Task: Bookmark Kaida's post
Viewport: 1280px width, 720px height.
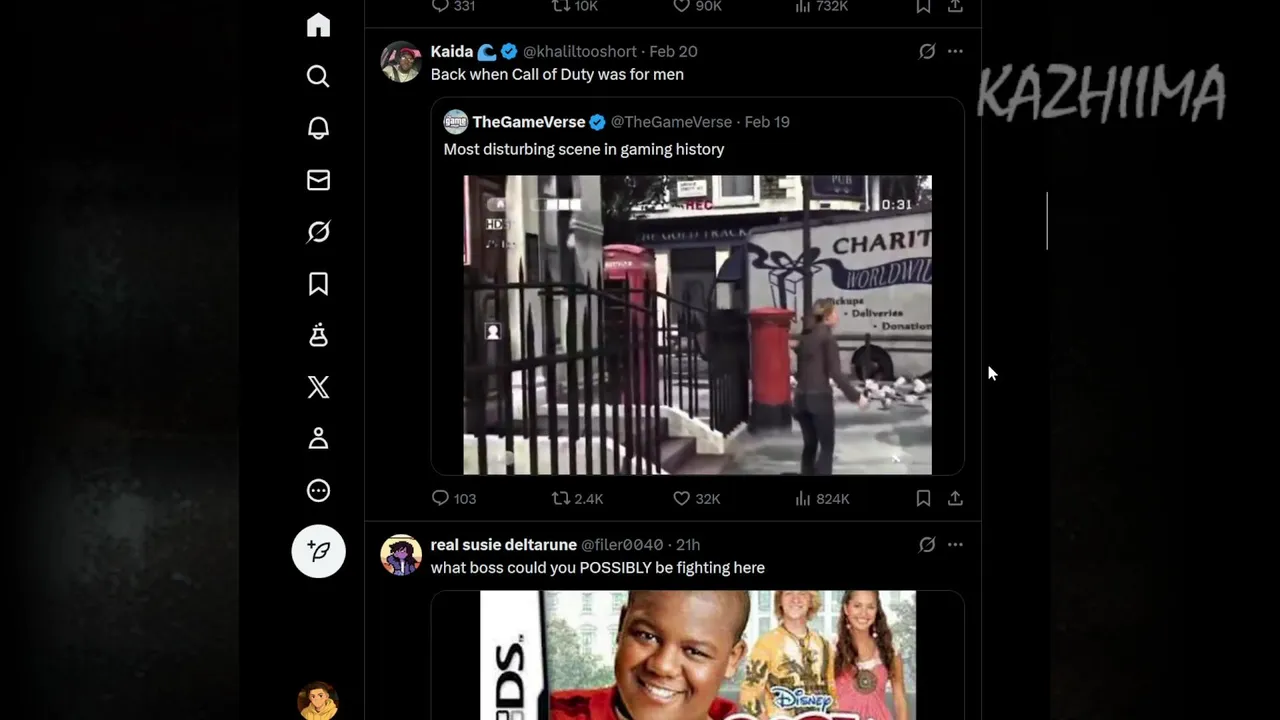Action: (923, 498)
